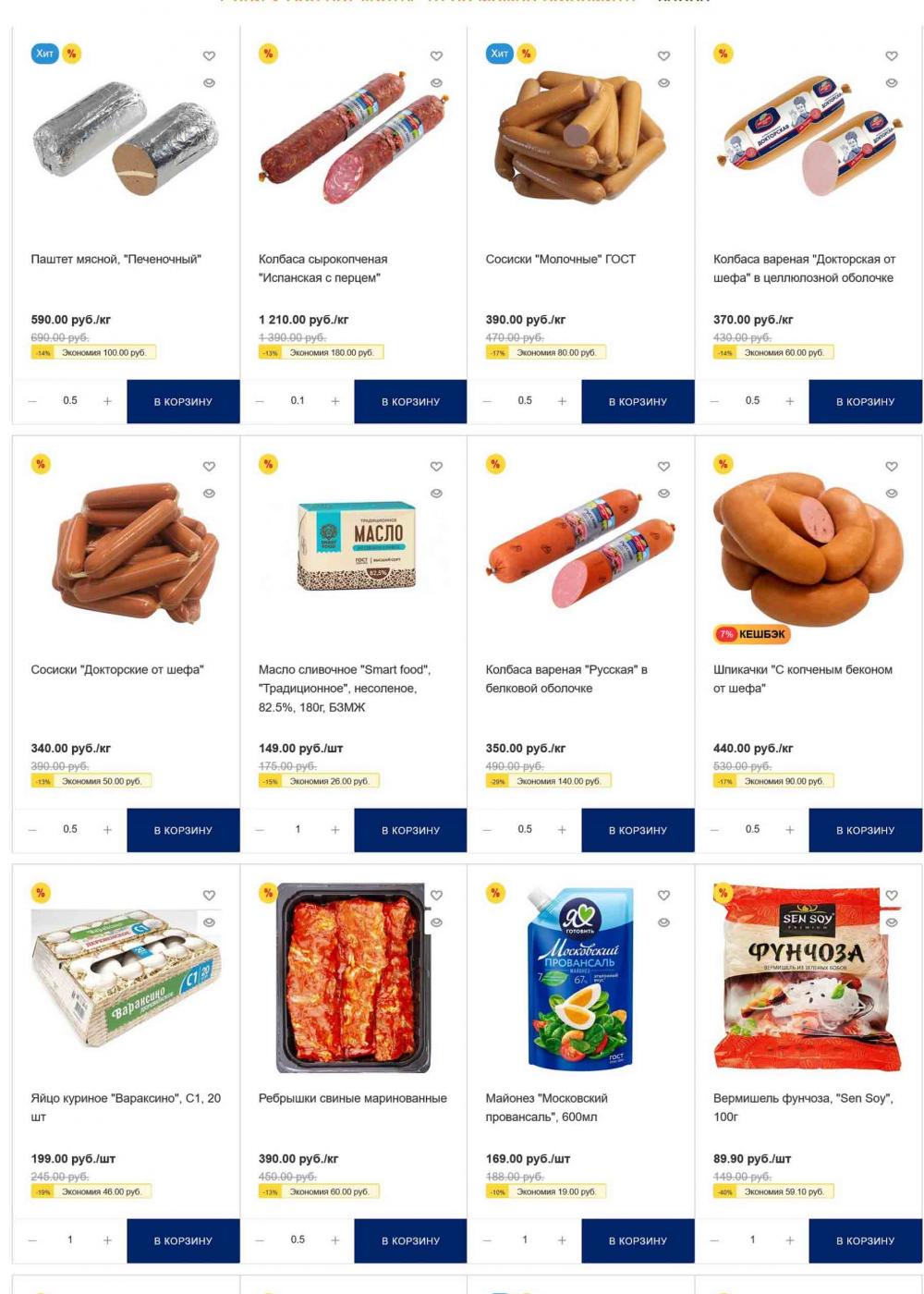Add Шпикачки "С копченым беконом" to cart
The image size is (924, 1294).
[865, 830]
